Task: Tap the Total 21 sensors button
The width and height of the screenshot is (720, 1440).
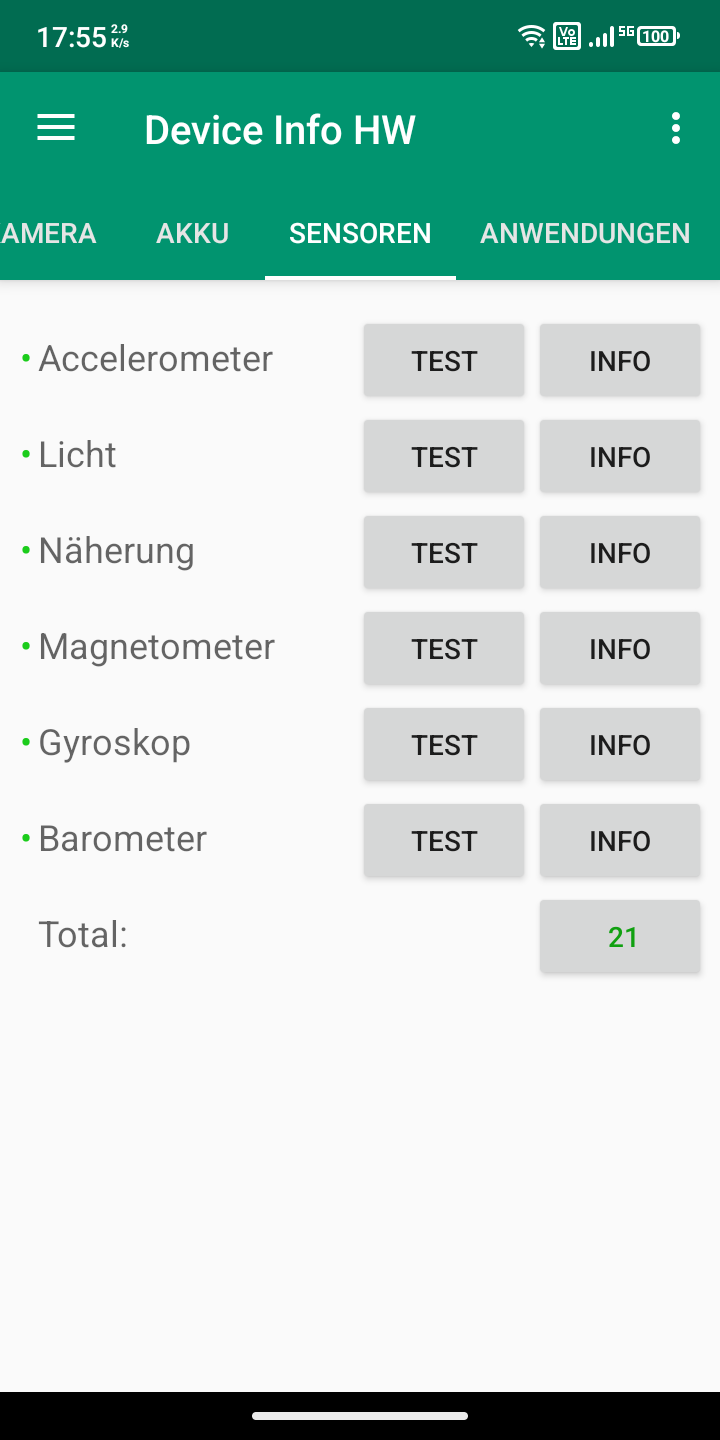Action: click(x=620, y=937)
